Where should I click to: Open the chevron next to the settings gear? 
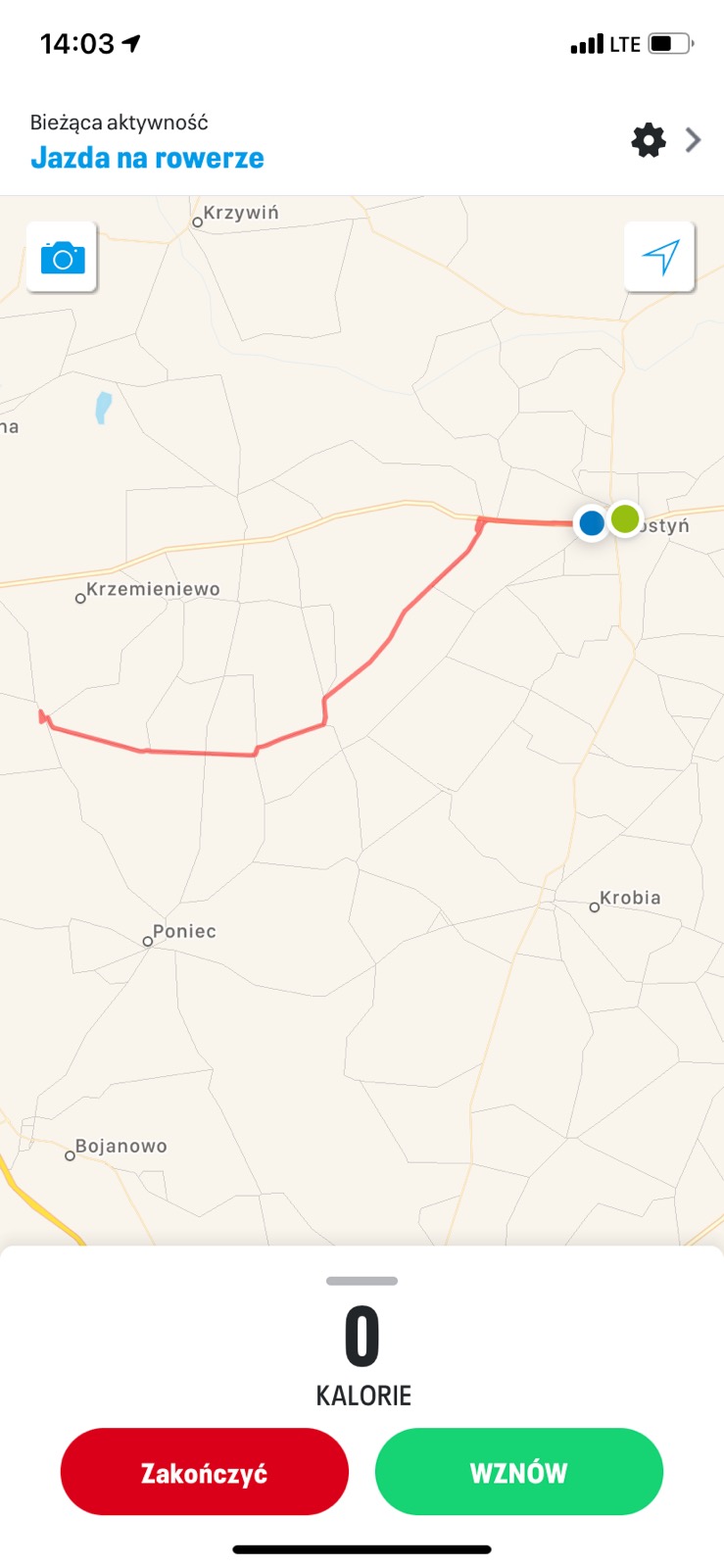click(x=694, y=140)
